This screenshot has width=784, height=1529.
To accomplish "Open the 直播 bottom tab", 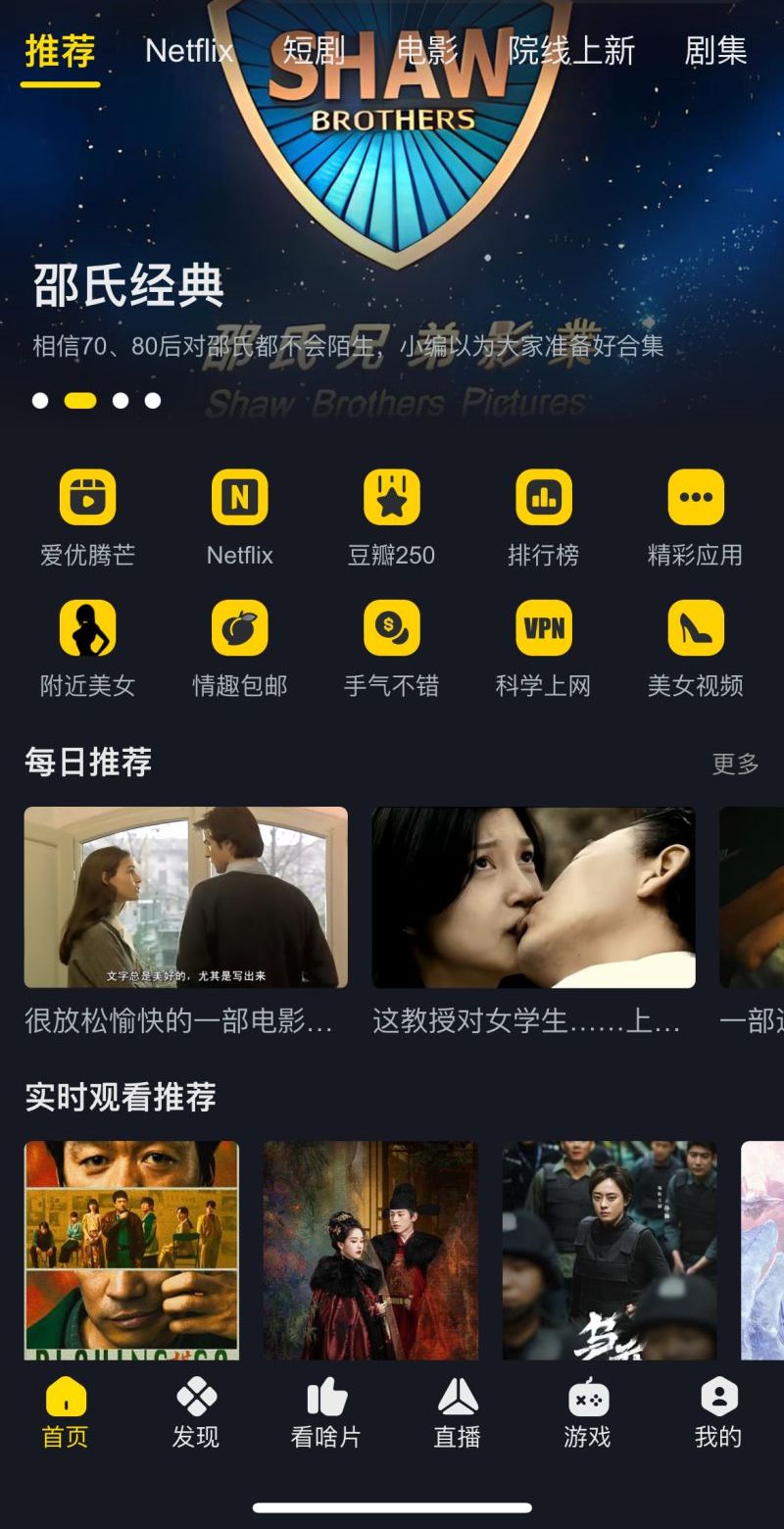I will [x=458, y=1414].
